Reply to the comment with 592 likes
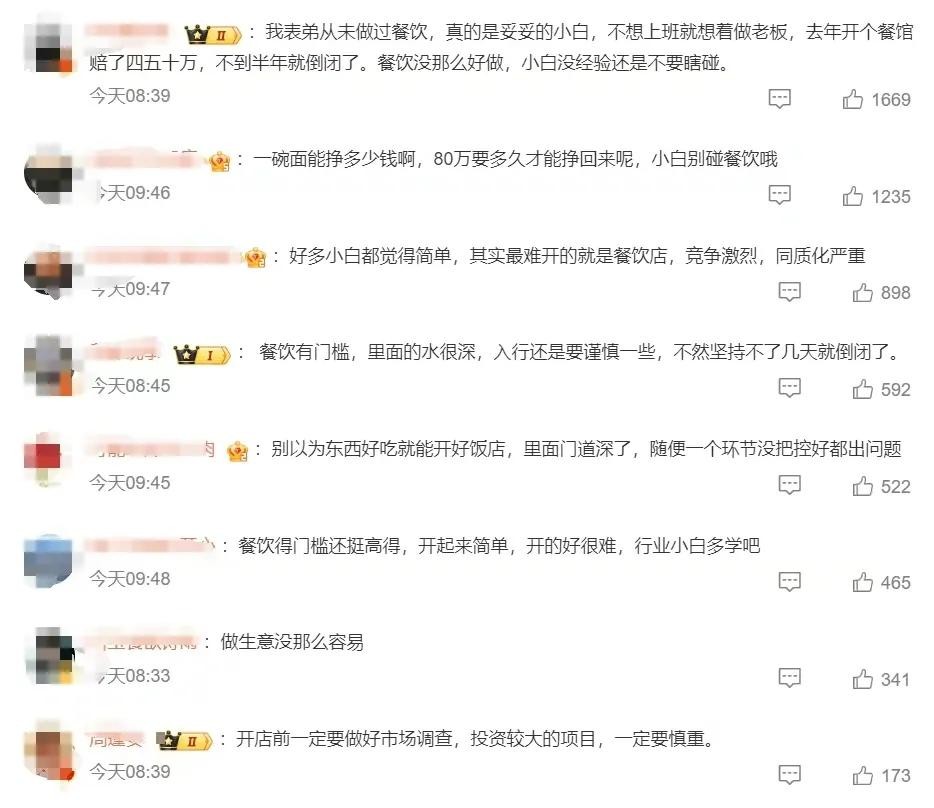 (x=790, y=388)
